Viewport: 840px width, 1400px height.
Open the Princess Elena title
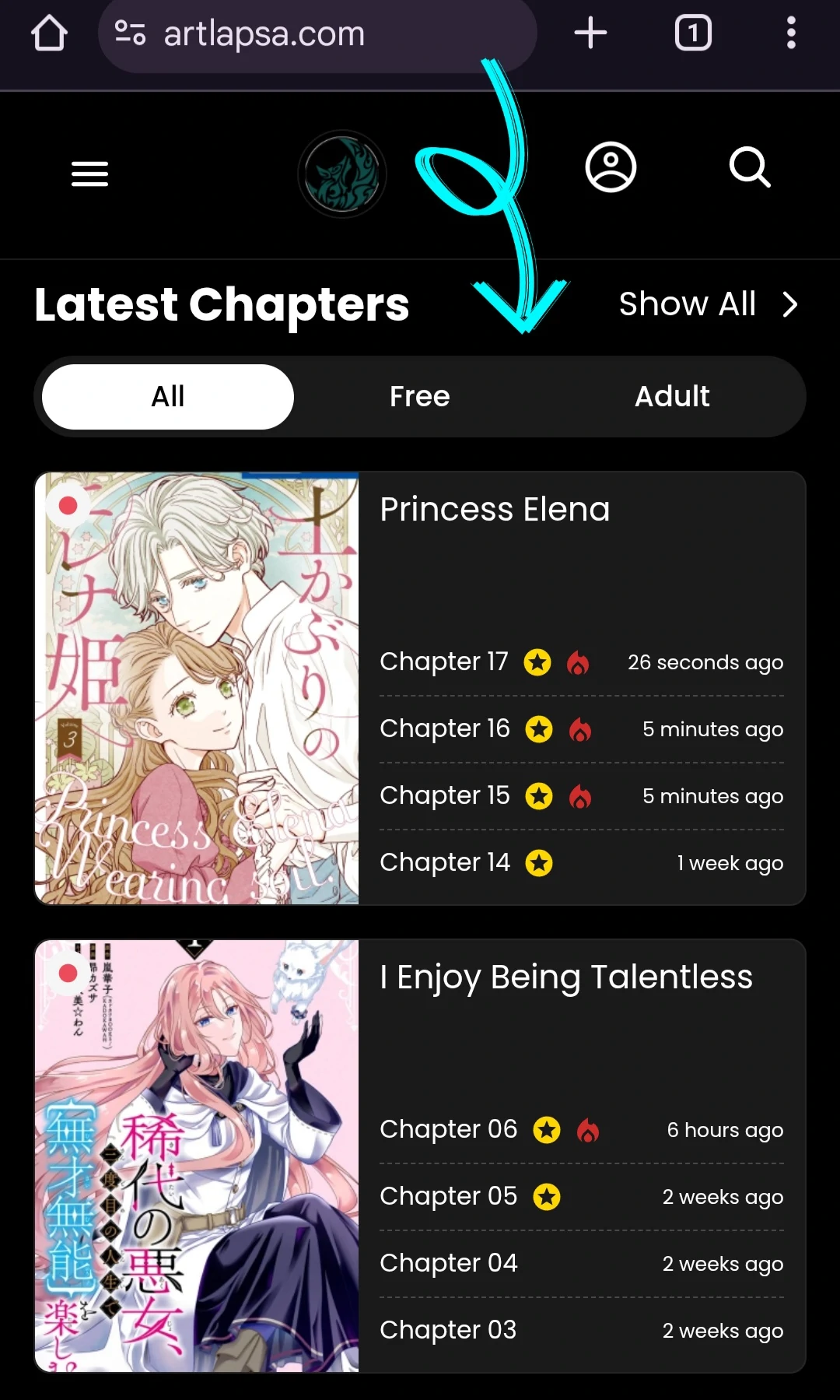(x=495, y=510)
